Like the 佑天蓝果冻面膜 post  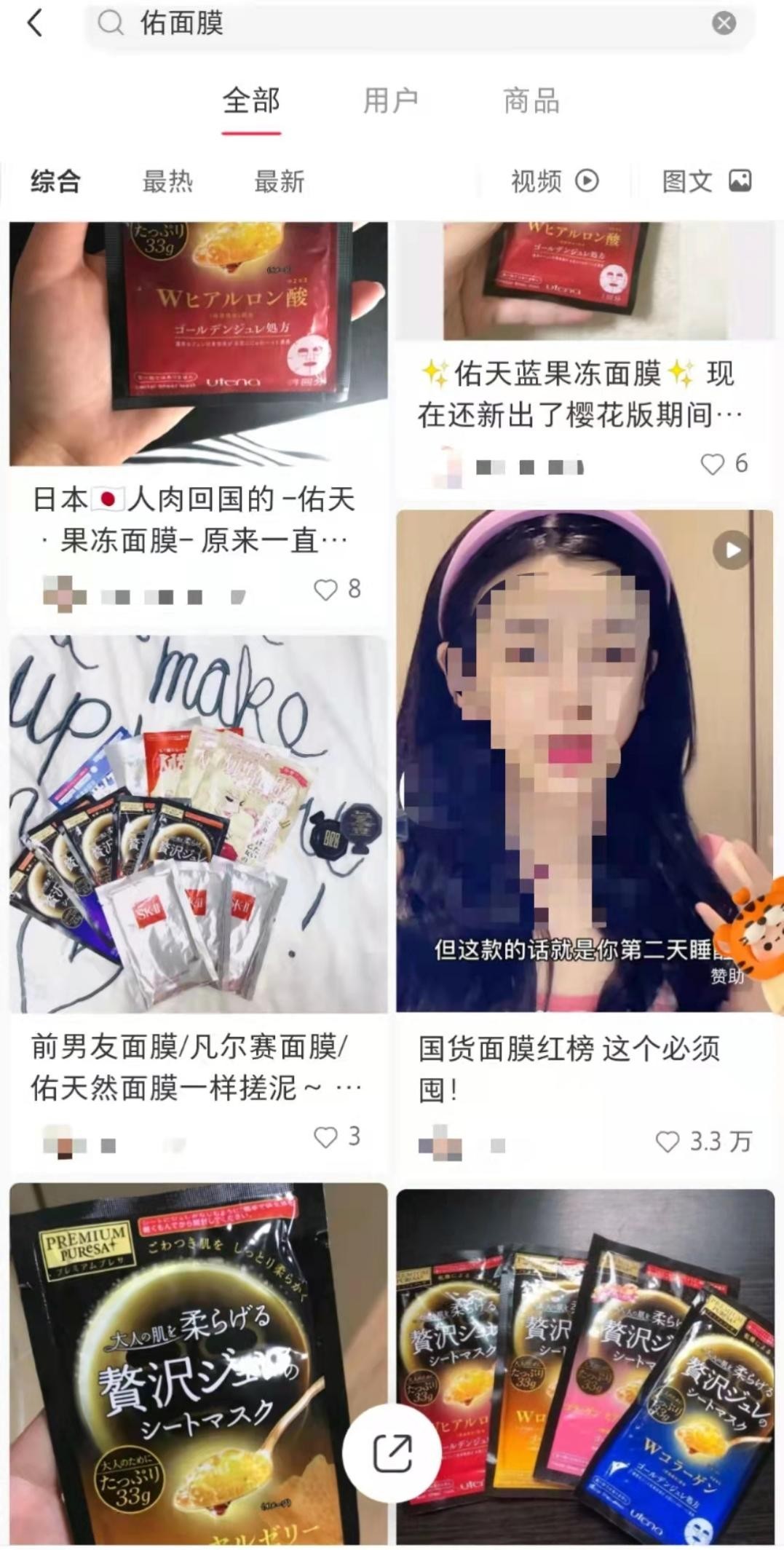click(712, 464)
